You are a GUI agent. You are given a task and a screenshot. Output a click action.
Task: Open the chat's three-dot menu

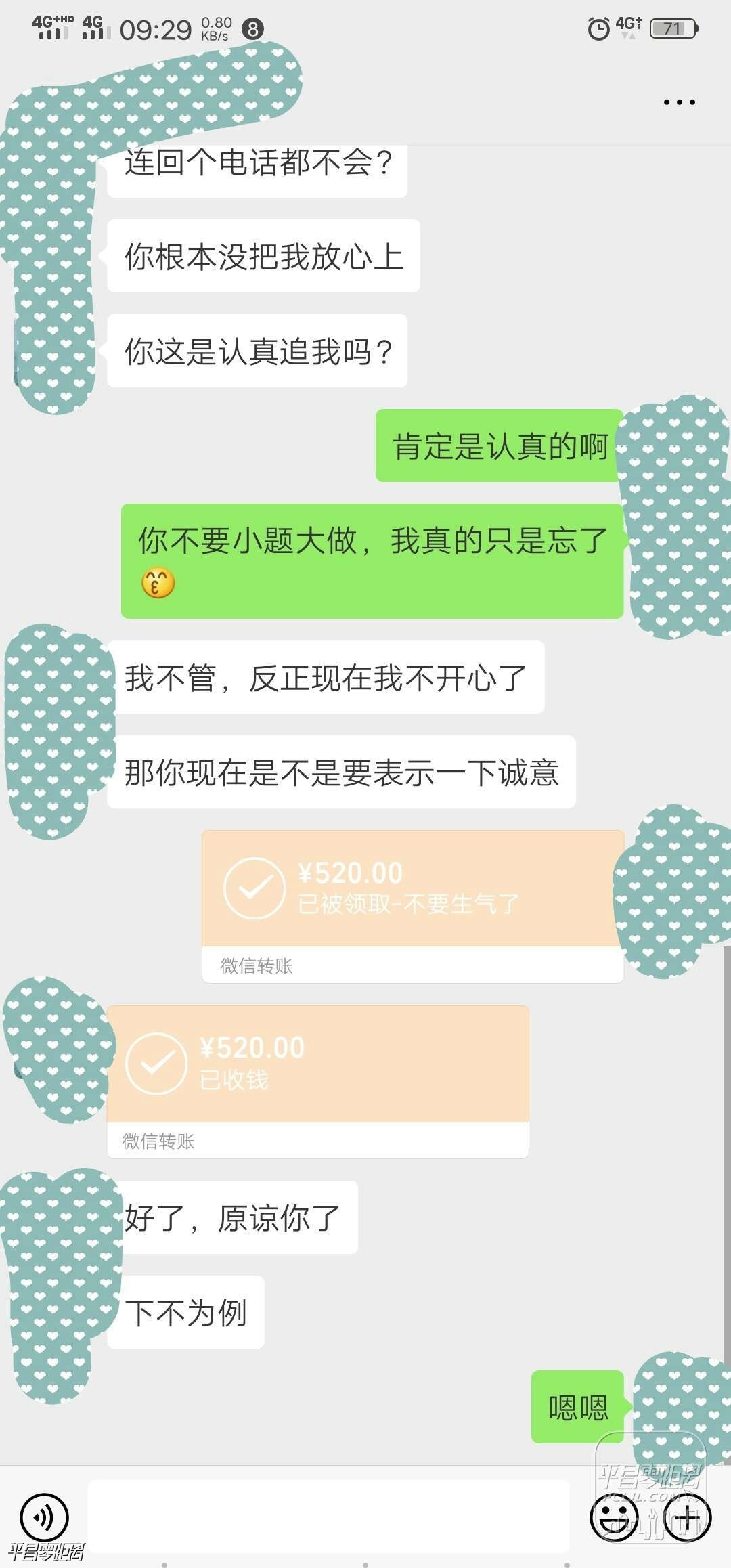[x=679, y=102]
